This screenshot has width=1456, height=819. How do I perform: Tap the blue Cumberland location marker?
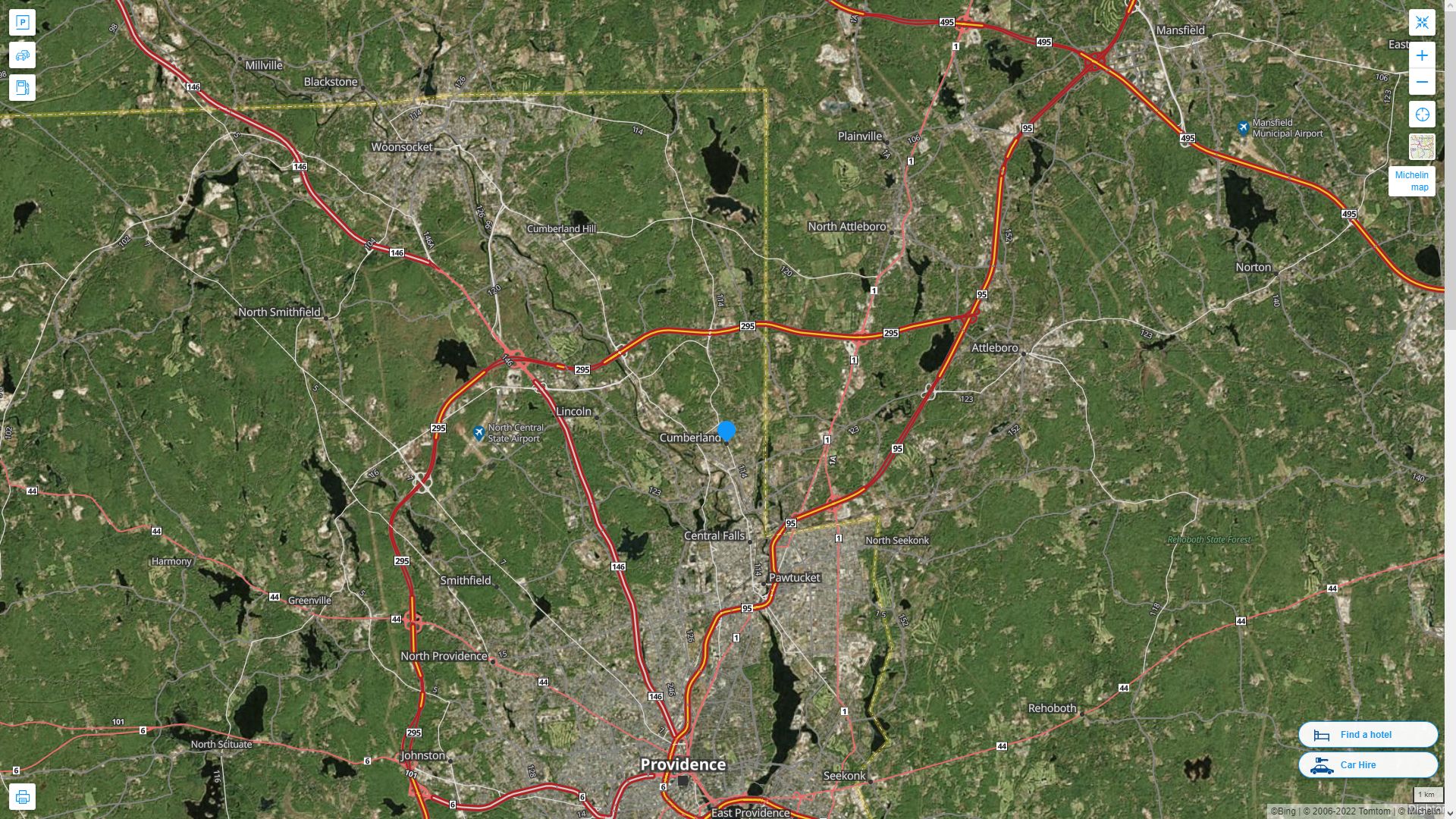[726, 431]
